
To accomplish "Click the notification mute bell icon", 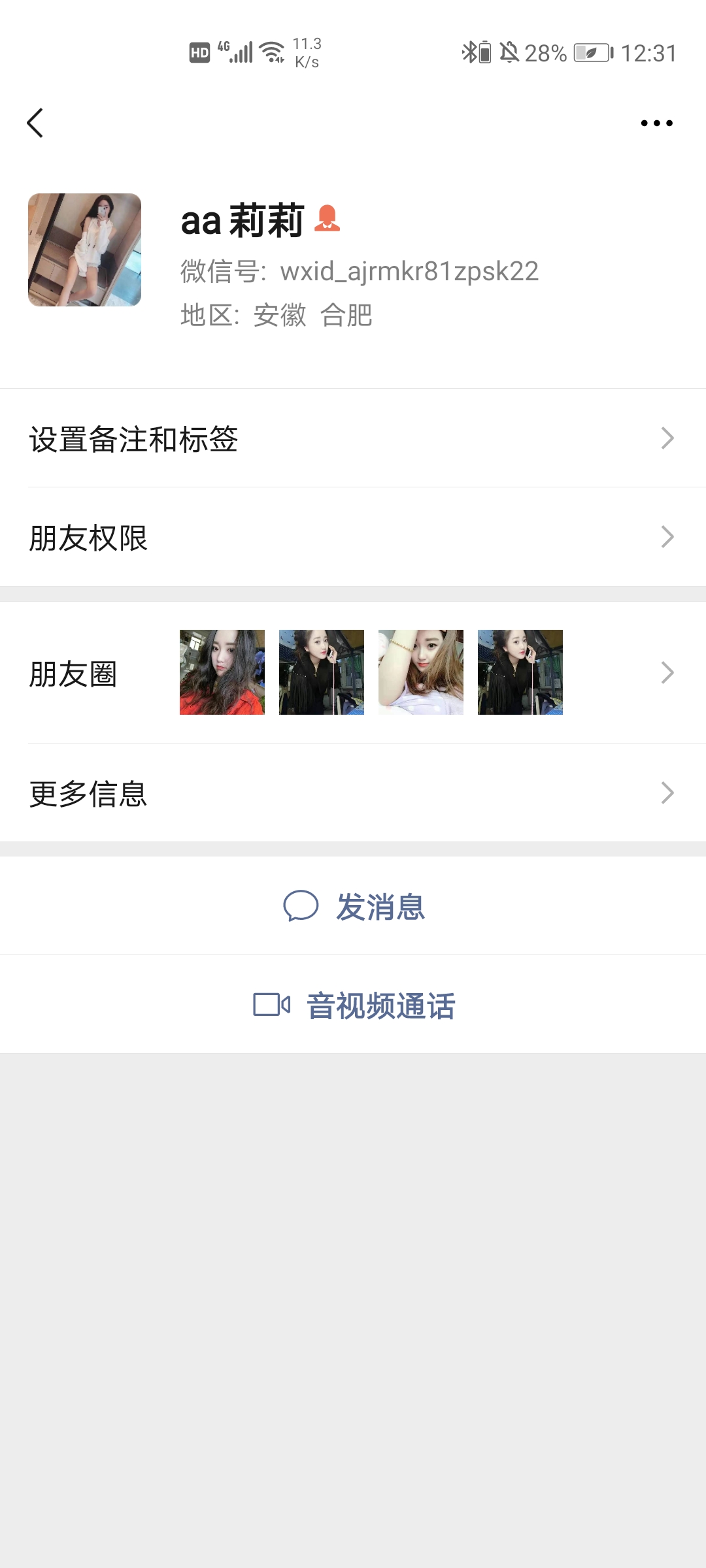I will tap(509, 52).
